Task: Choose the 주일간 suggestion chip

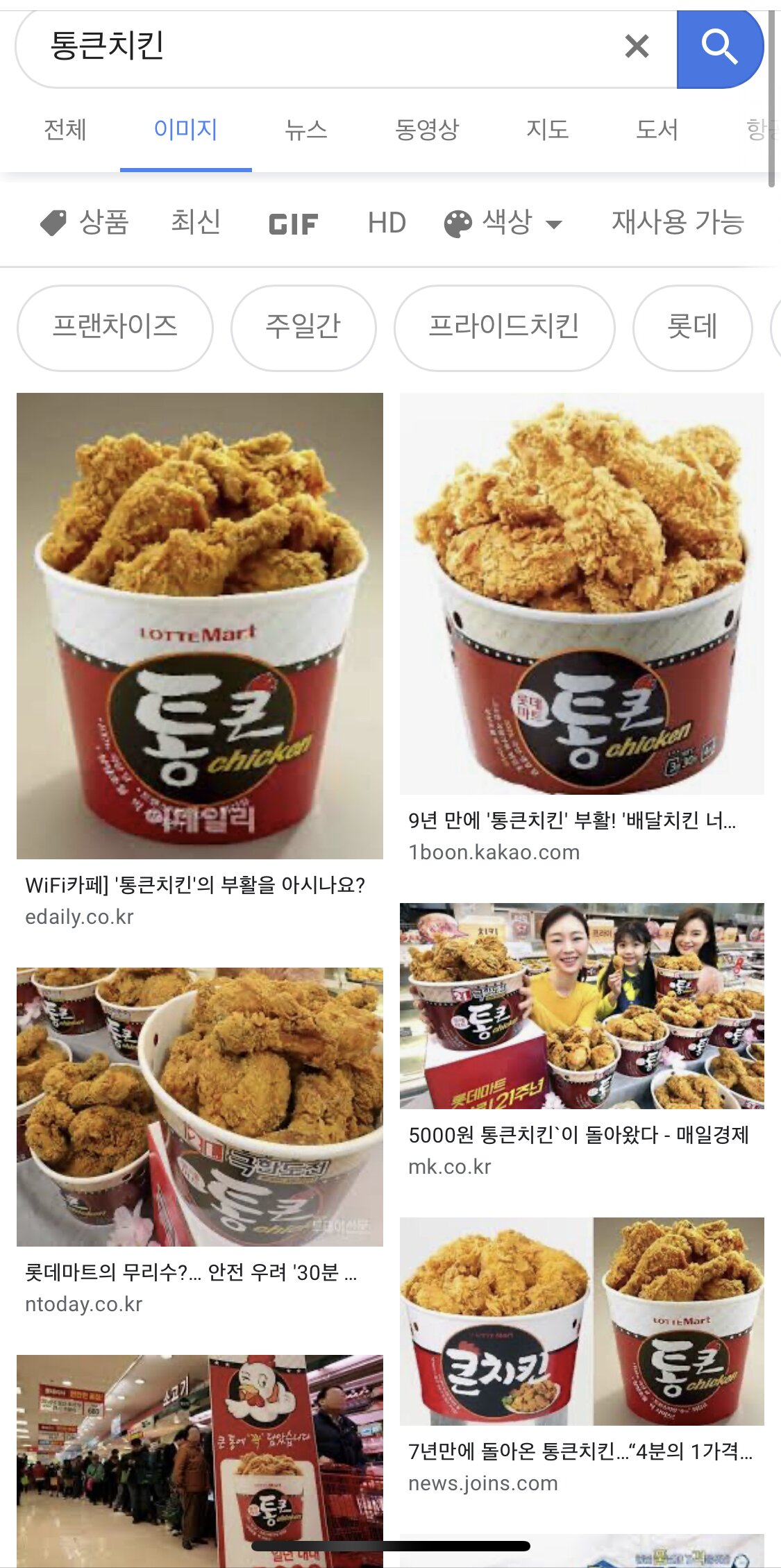Action: 303,328
